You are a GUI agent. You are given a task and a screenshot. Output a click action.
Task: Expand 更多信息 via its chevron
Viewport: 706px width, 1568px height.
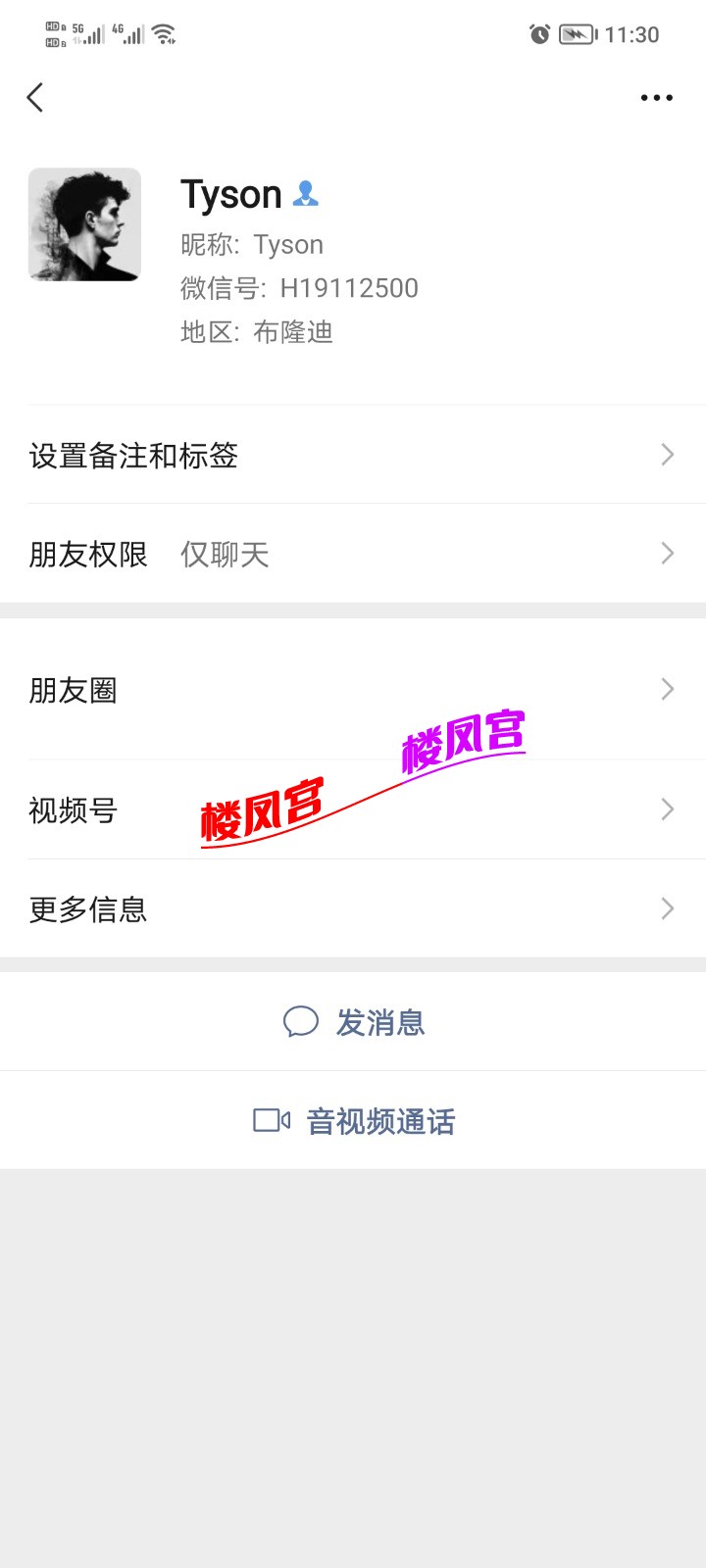(x=668, y=908)
